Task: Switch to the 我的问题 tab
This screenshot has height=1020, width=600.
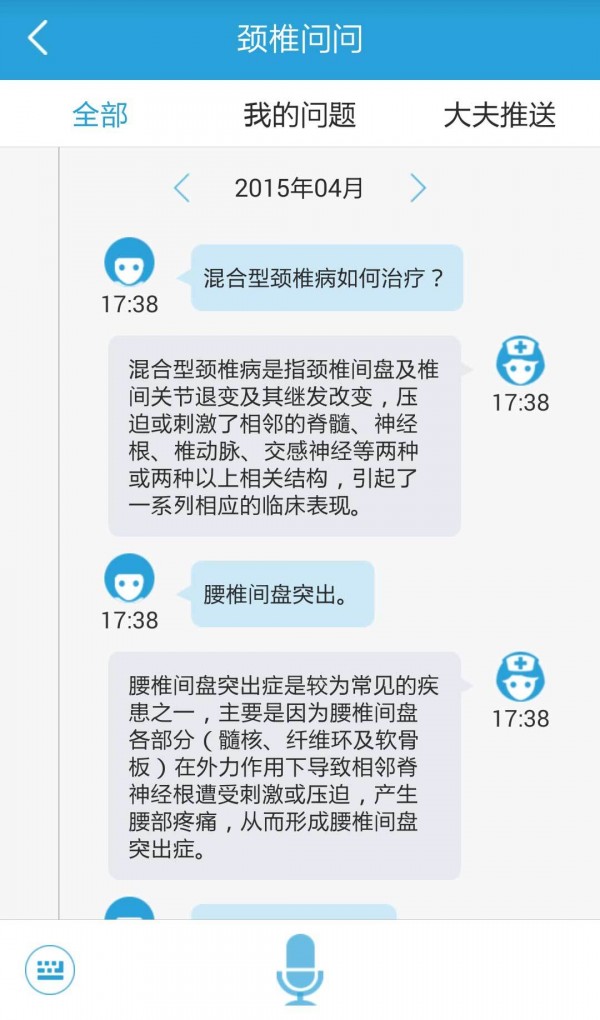Action: [299, 114]
